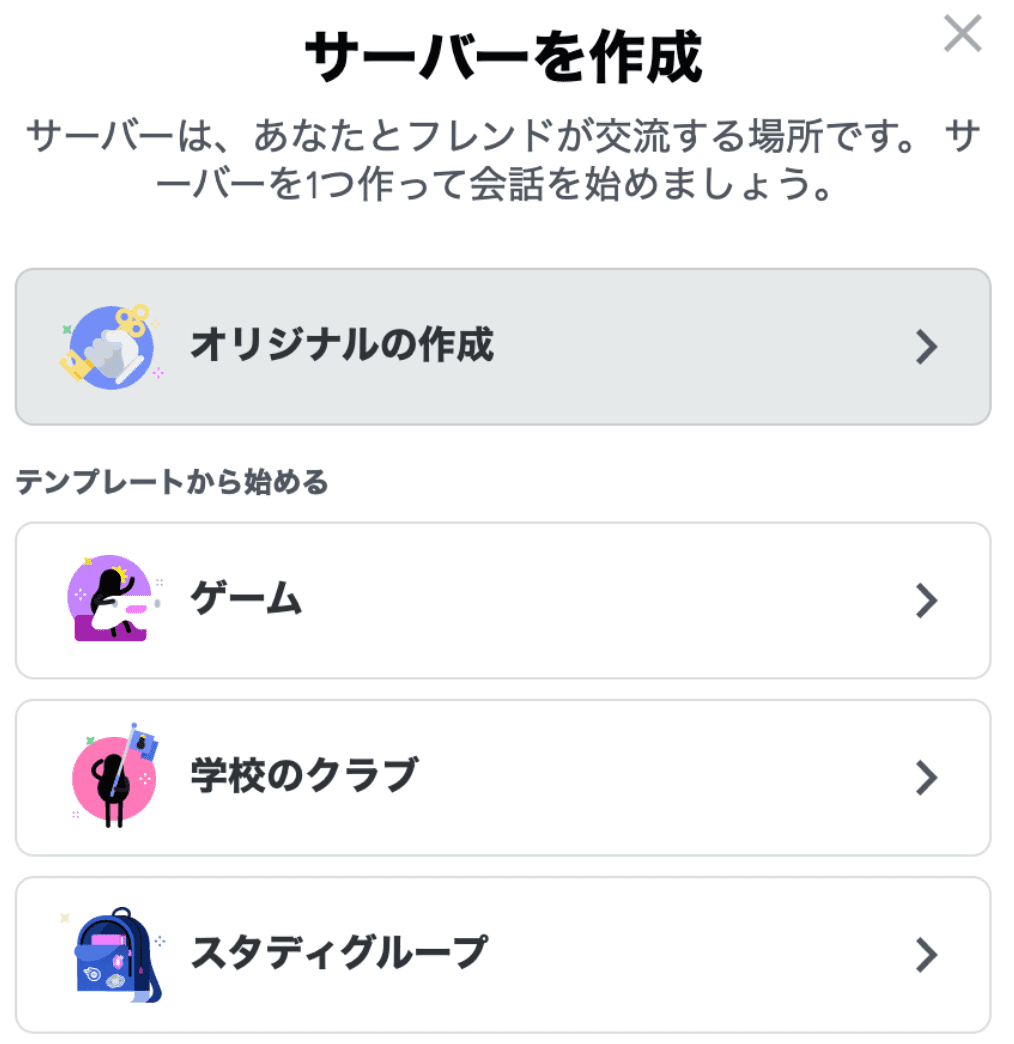Viewport: 1014px width, 1044px height.
Task: Pick the スタディグループ template
Action: click(502, 954)
